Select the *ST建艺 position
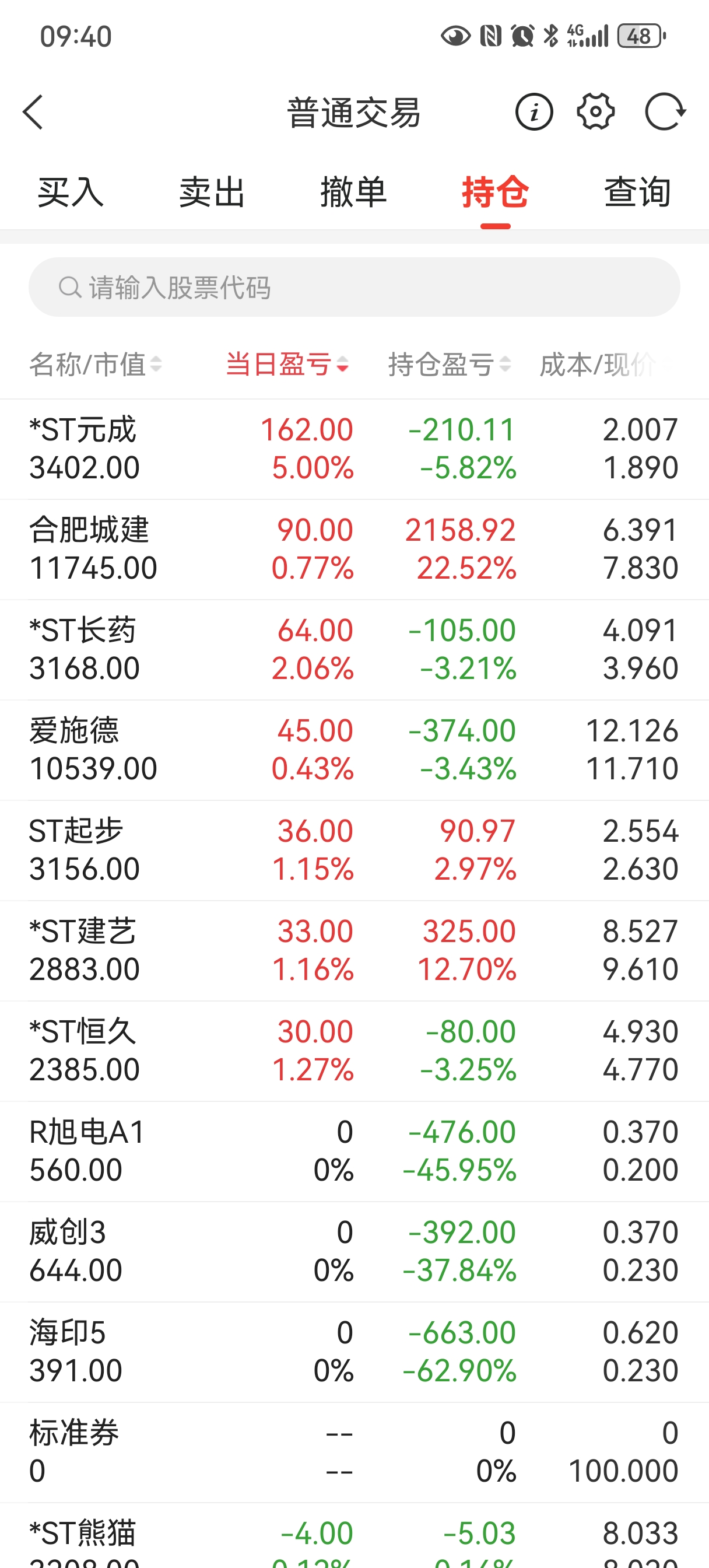Viewport: 709px width, 1568px height. (x=354, y=950)
